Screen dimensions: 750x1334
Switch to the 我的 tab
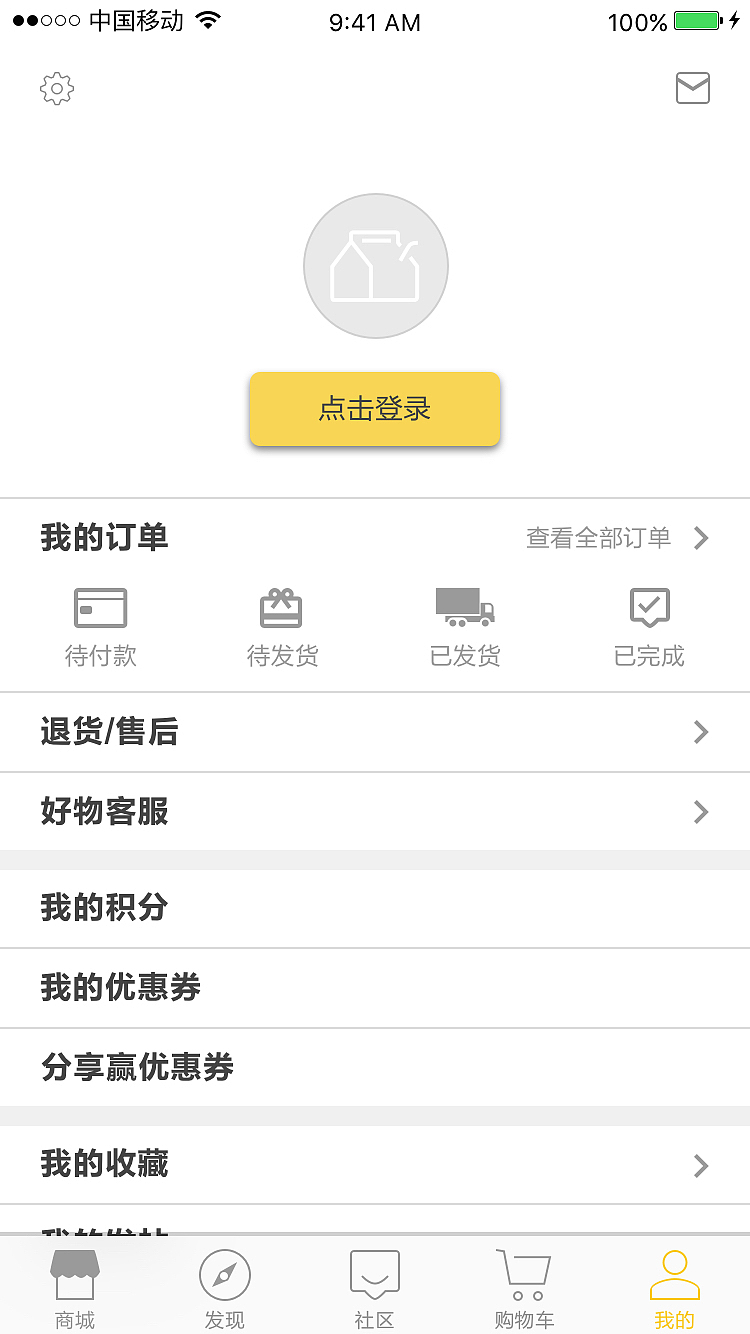[674, 1287]
